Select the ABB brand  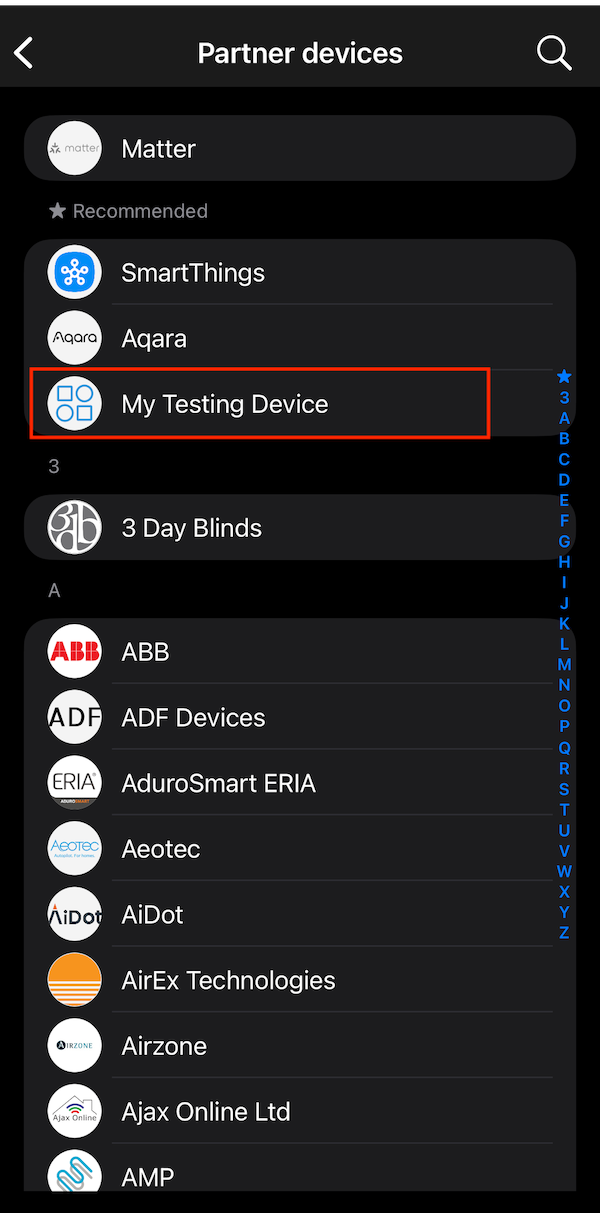click(x=300, y=652)
